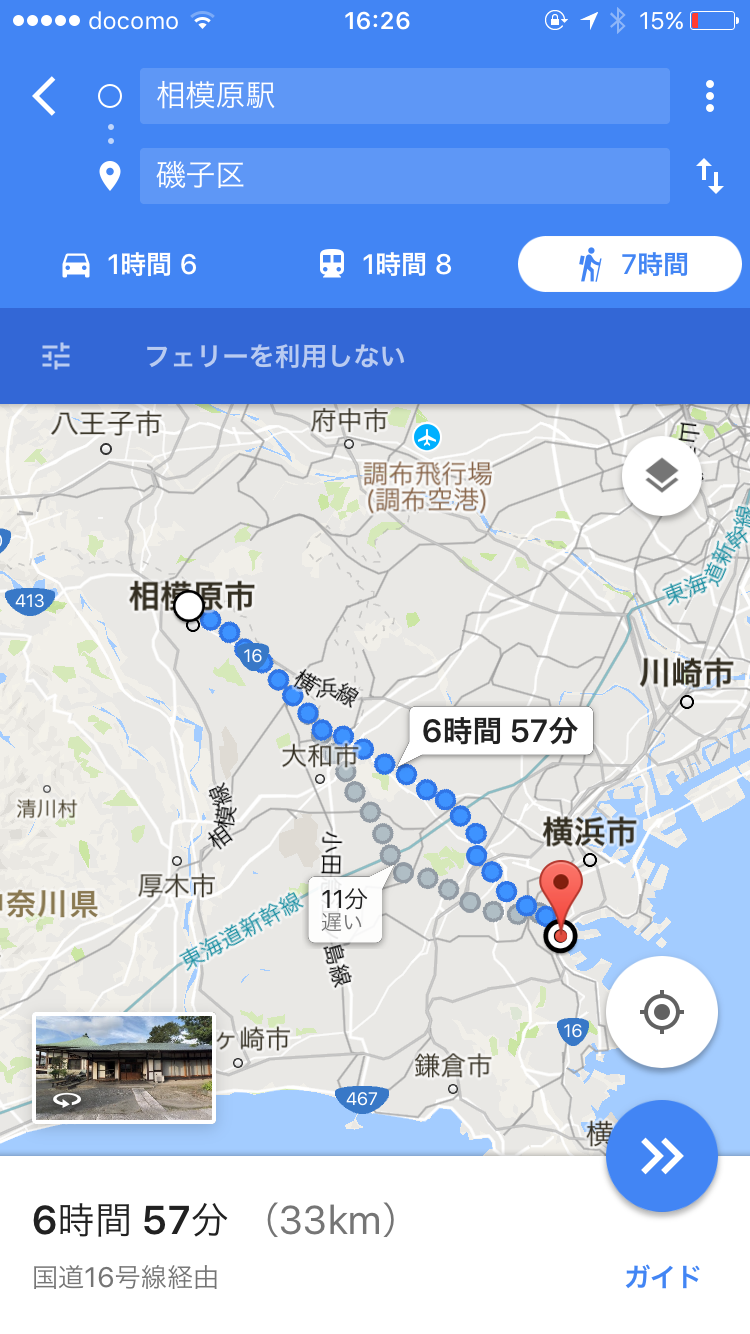Image resolution: width=750 pixels, height=1334 pixels.
Task: Open route options フェリーを利用しない
Action: click(x=274, y=356)
